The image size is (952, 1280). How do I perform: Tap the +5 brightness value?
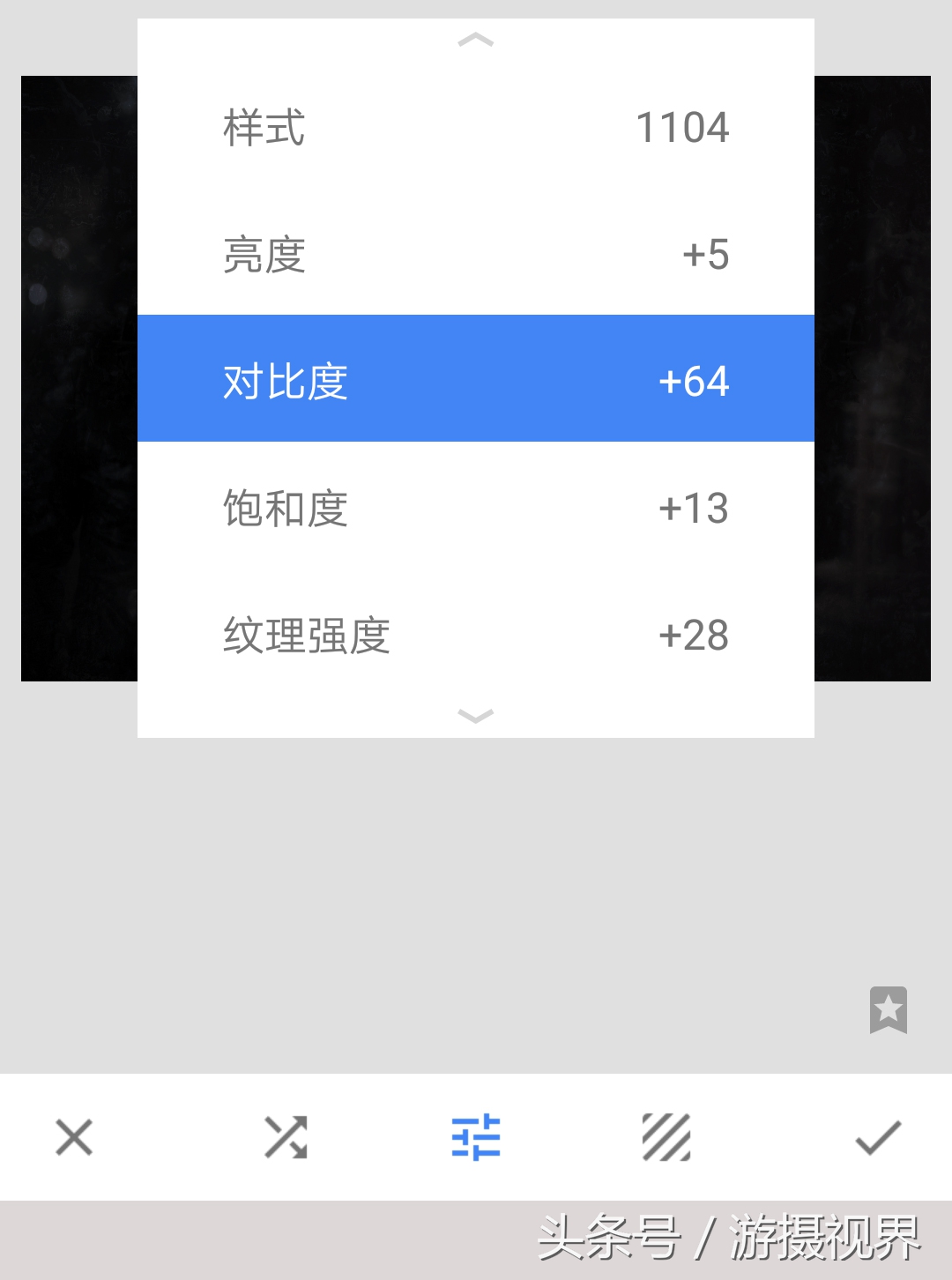click(705, 255)
